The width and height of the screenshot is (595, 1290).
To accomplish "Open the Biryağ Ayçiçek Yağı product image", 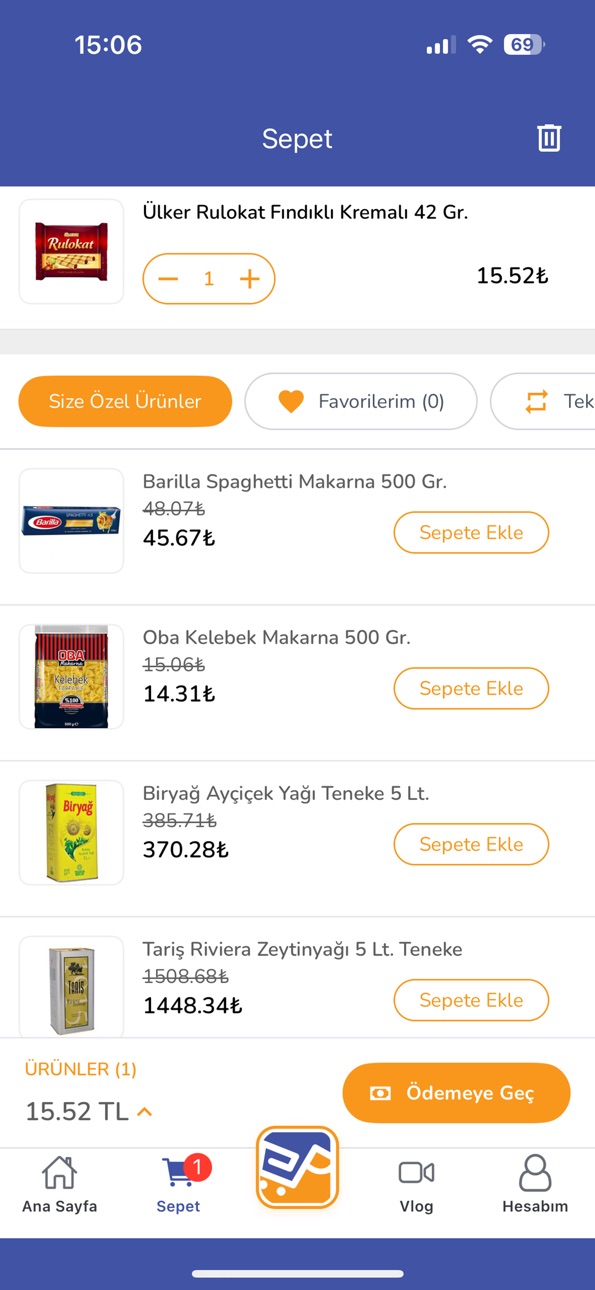I will point(71,833).
